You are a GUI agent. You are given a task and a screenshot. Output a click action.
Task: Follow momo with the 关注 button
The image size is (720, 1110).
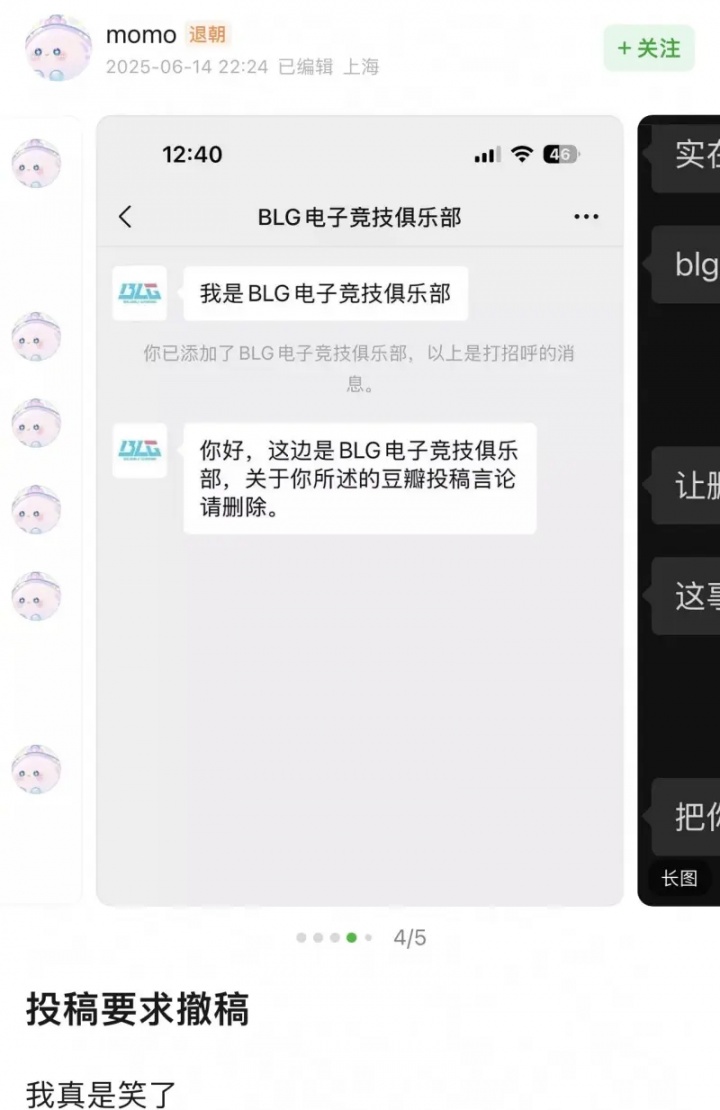[648, 48]
